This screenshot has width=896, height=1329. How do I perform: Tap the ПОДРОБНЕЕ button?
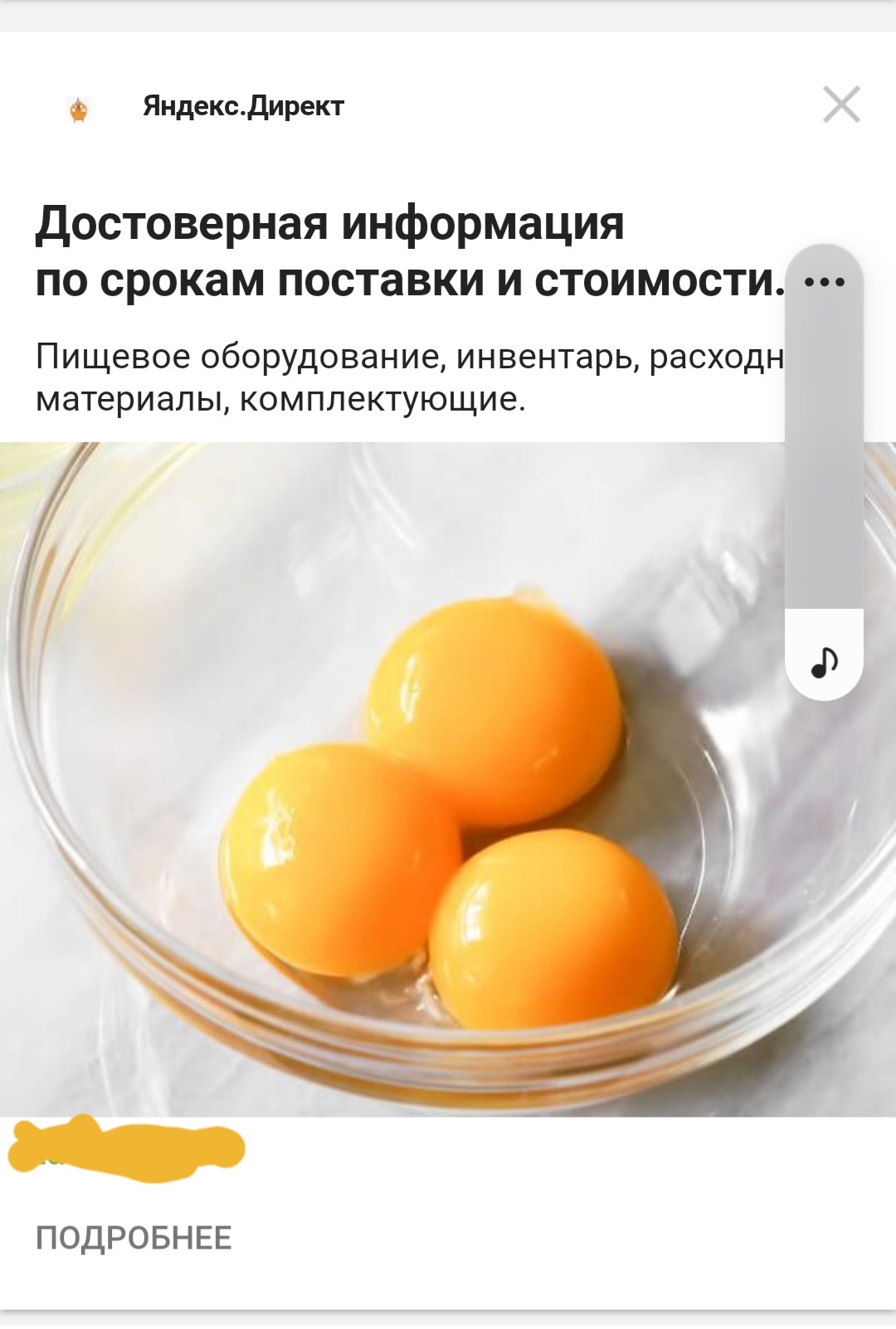pyautogui.click(x=134, y=1238)
